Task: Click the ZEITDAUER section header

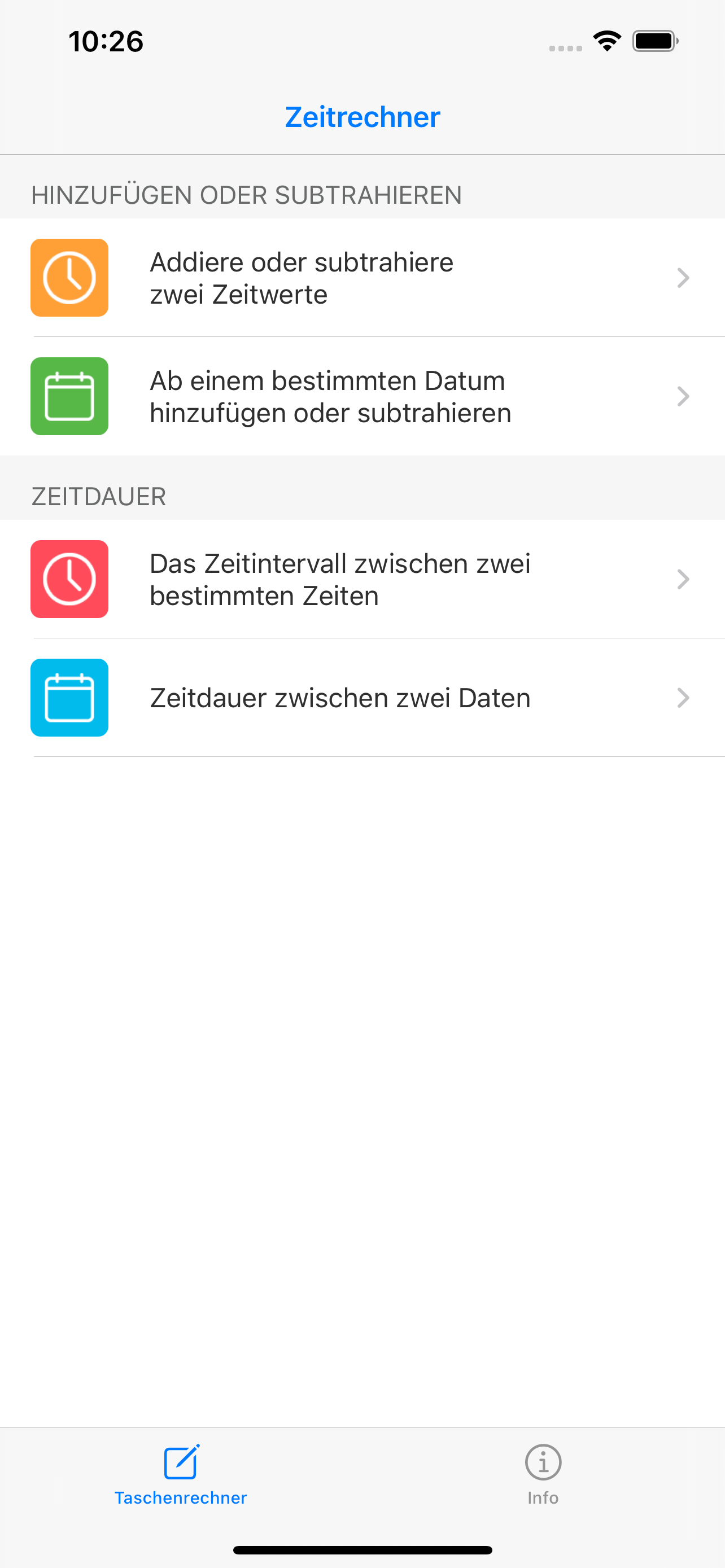Action: click(x=99, y=496)
